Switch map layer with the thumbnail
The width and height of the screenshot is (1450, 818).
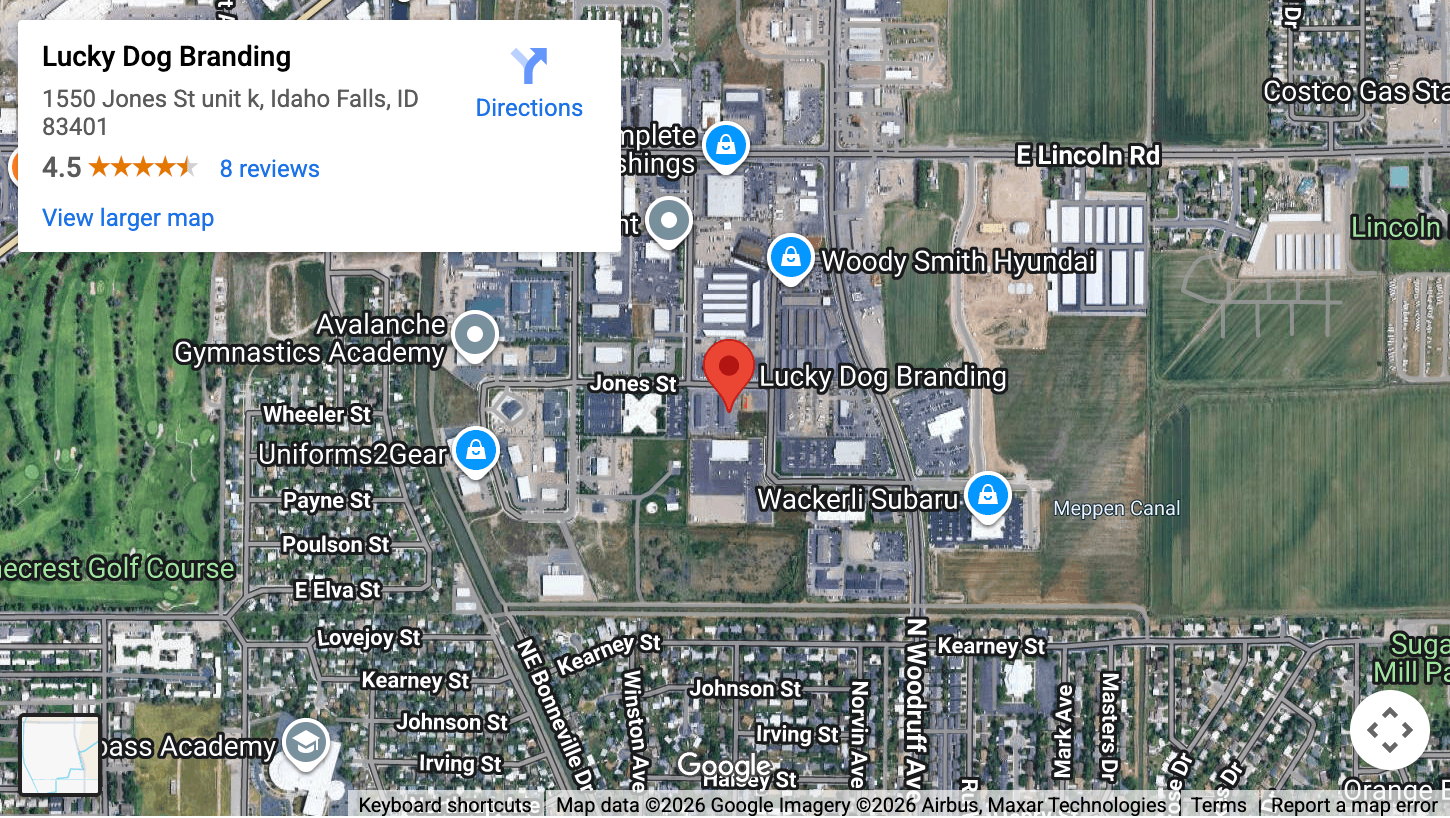pos(60,755)
